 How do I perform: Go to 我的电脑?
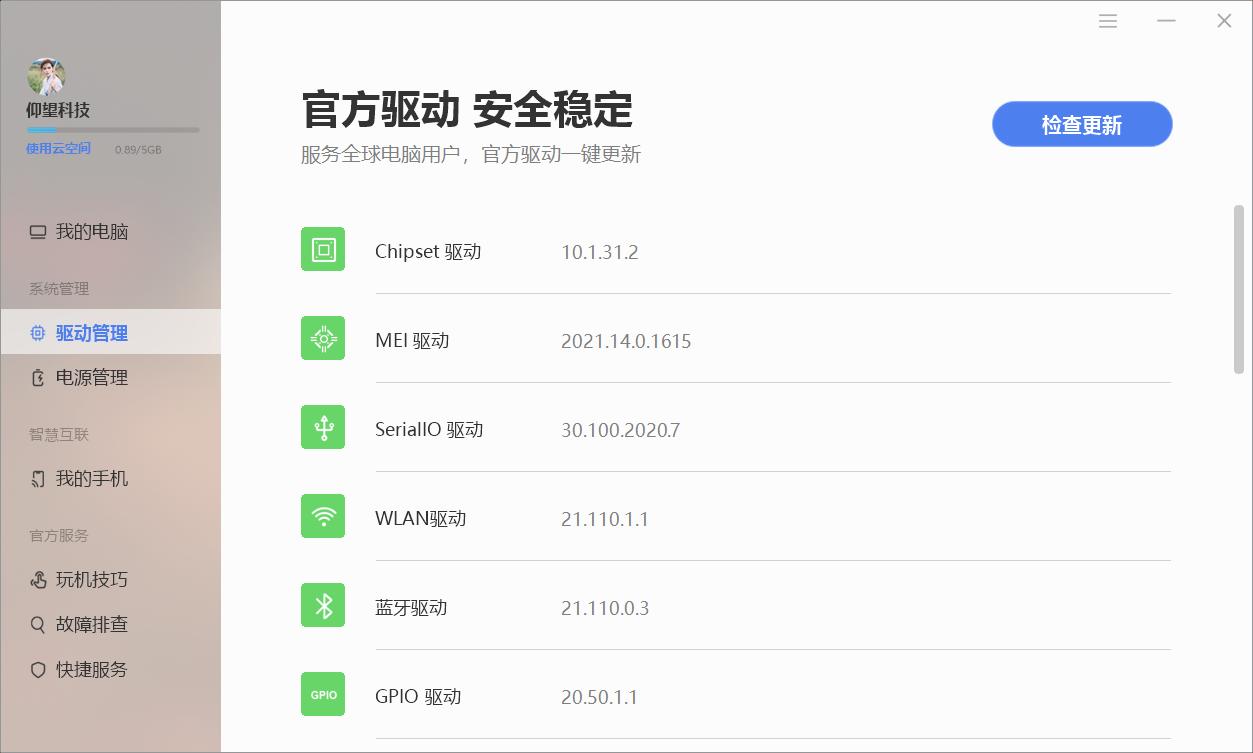(x=91, y=232)
